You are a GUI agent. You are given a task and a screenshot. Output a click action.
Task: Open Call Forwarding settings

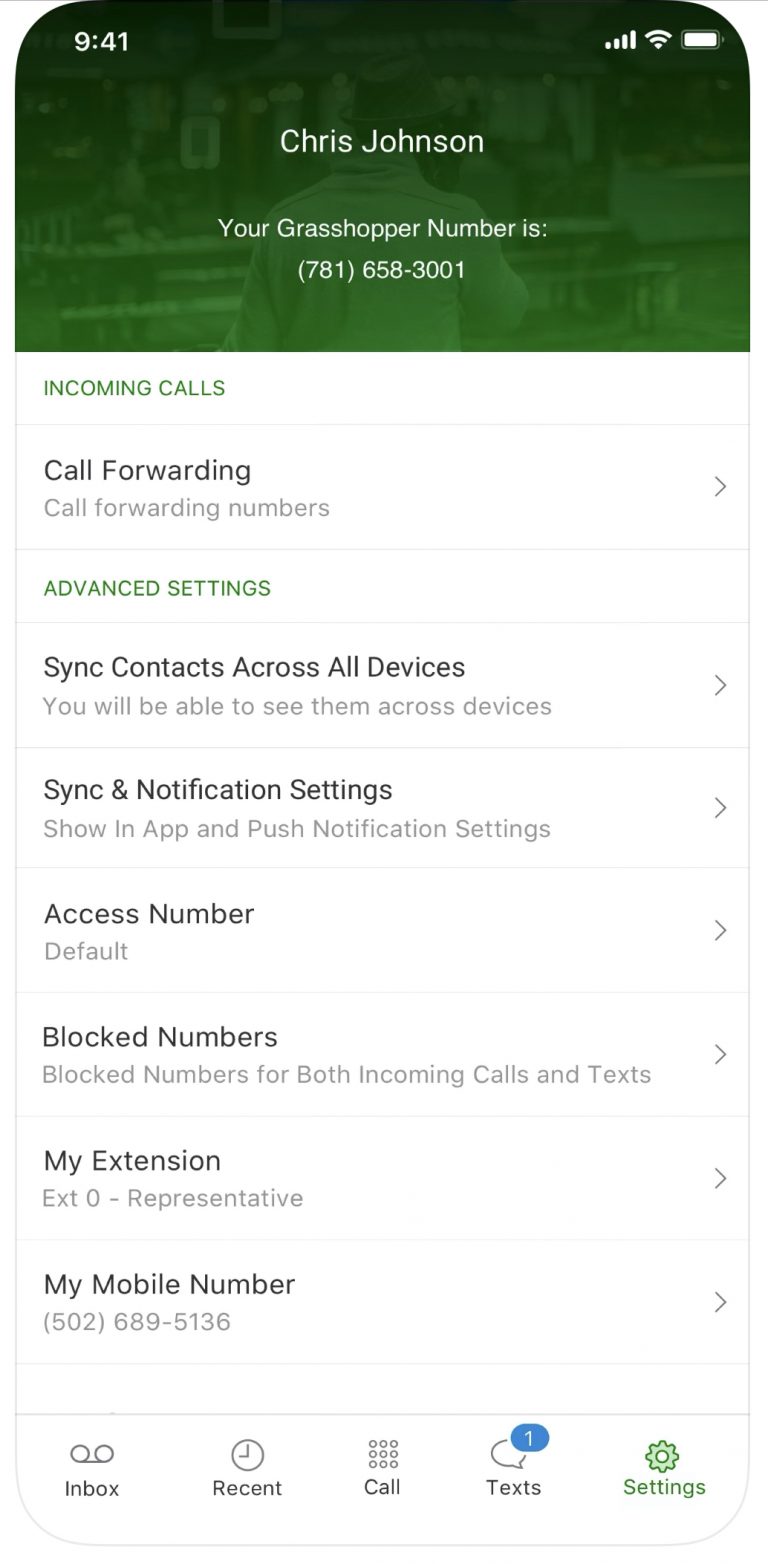tap(382, 487)
